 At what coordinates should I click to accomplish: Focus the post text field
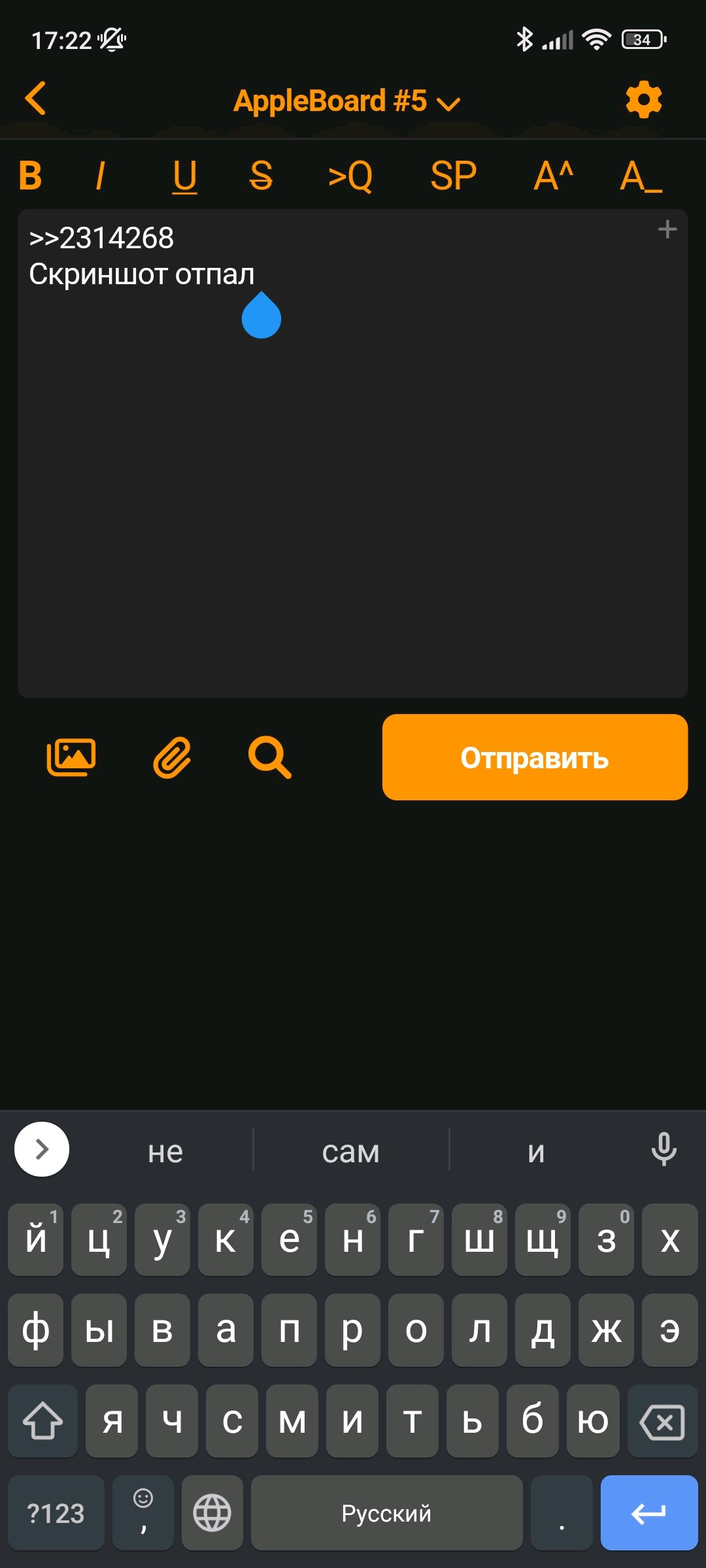353,490
